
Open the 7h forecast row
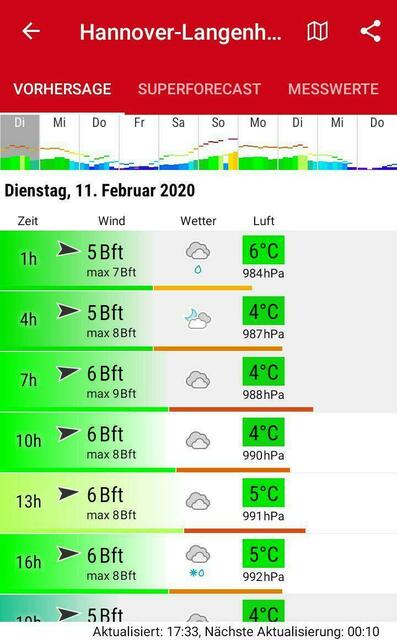[x=198, y=382]
